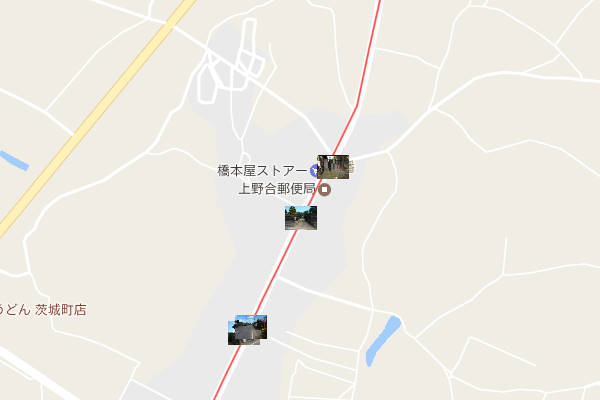The height and width of the screenshot is (400, 600).
Task: Select the 橋本屋ストアー store marker
Action: 316,171
